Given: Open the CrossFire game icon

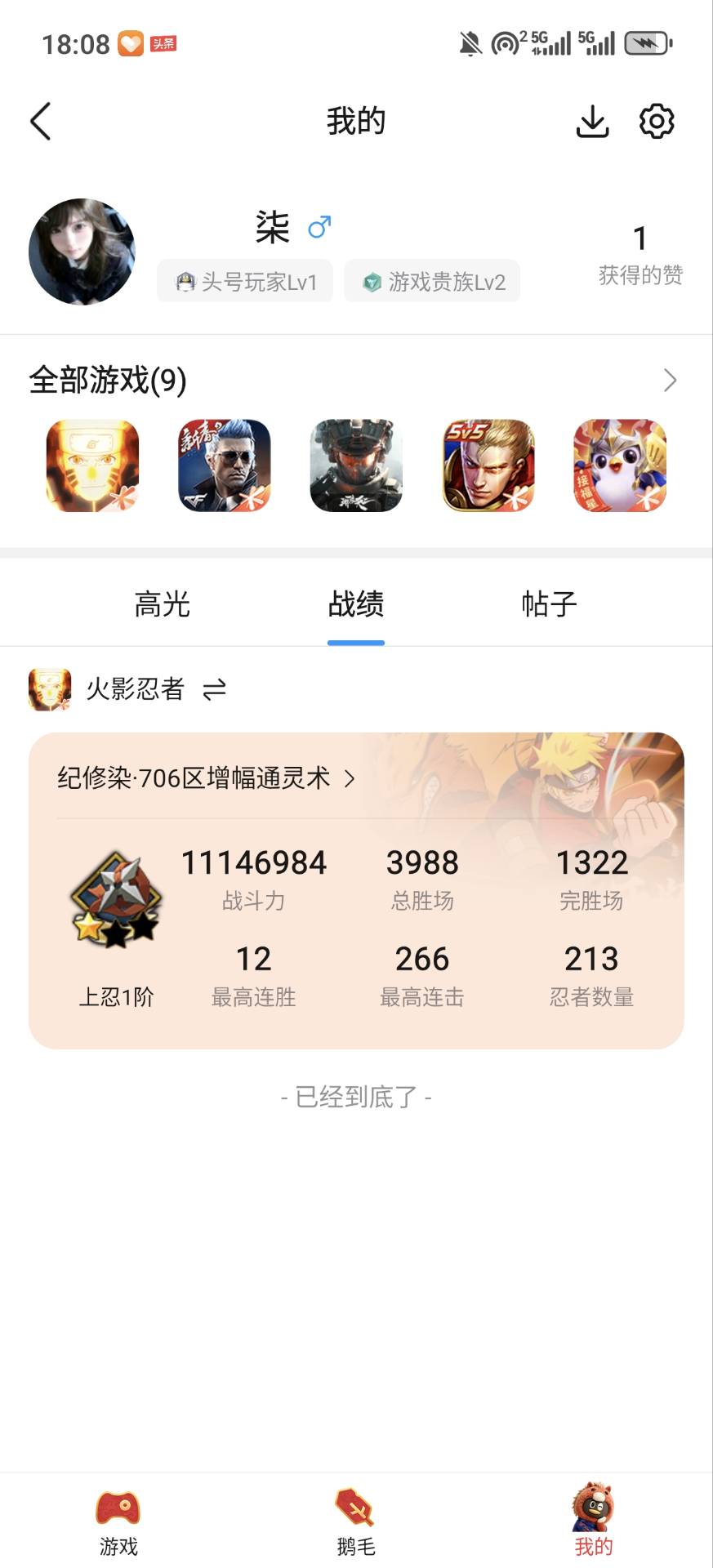Looking at the screenshot, I should [x=225, y=465].
